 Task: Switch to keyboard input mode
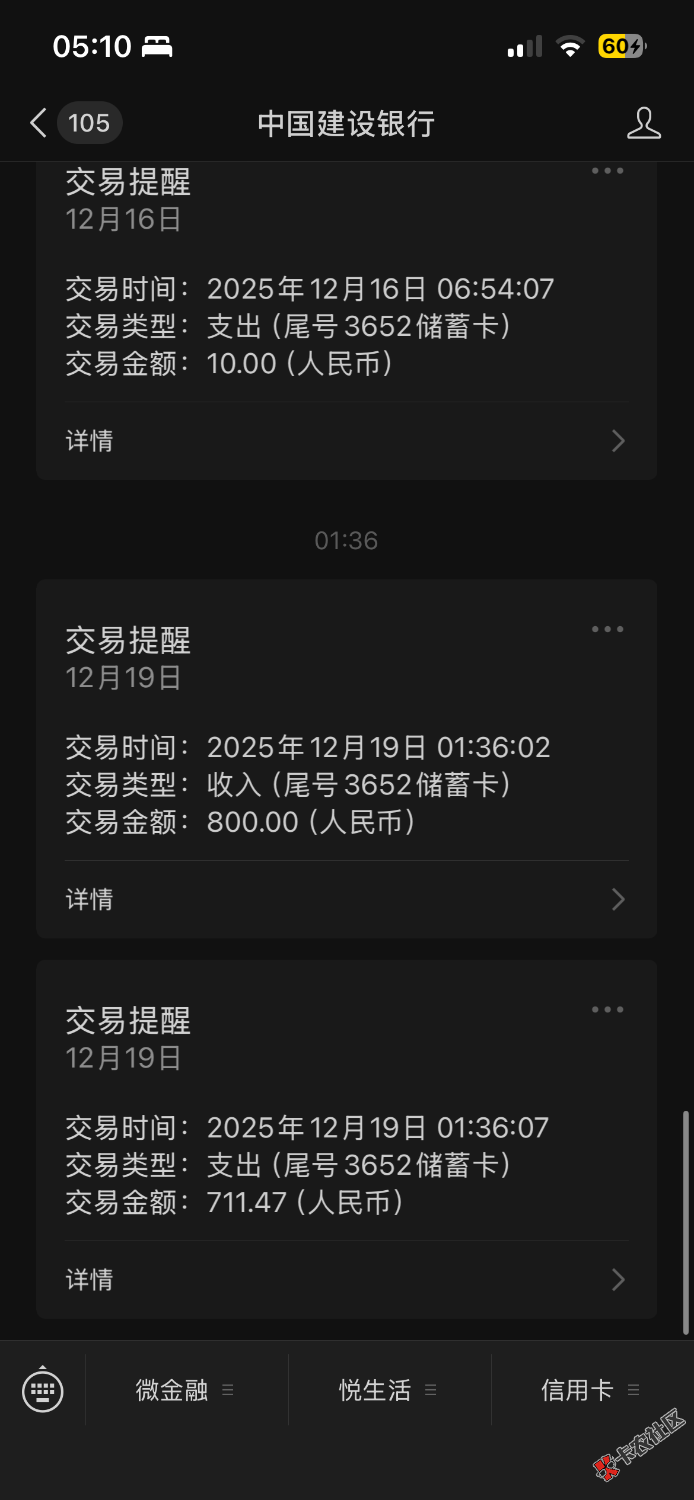(42, 1389)
